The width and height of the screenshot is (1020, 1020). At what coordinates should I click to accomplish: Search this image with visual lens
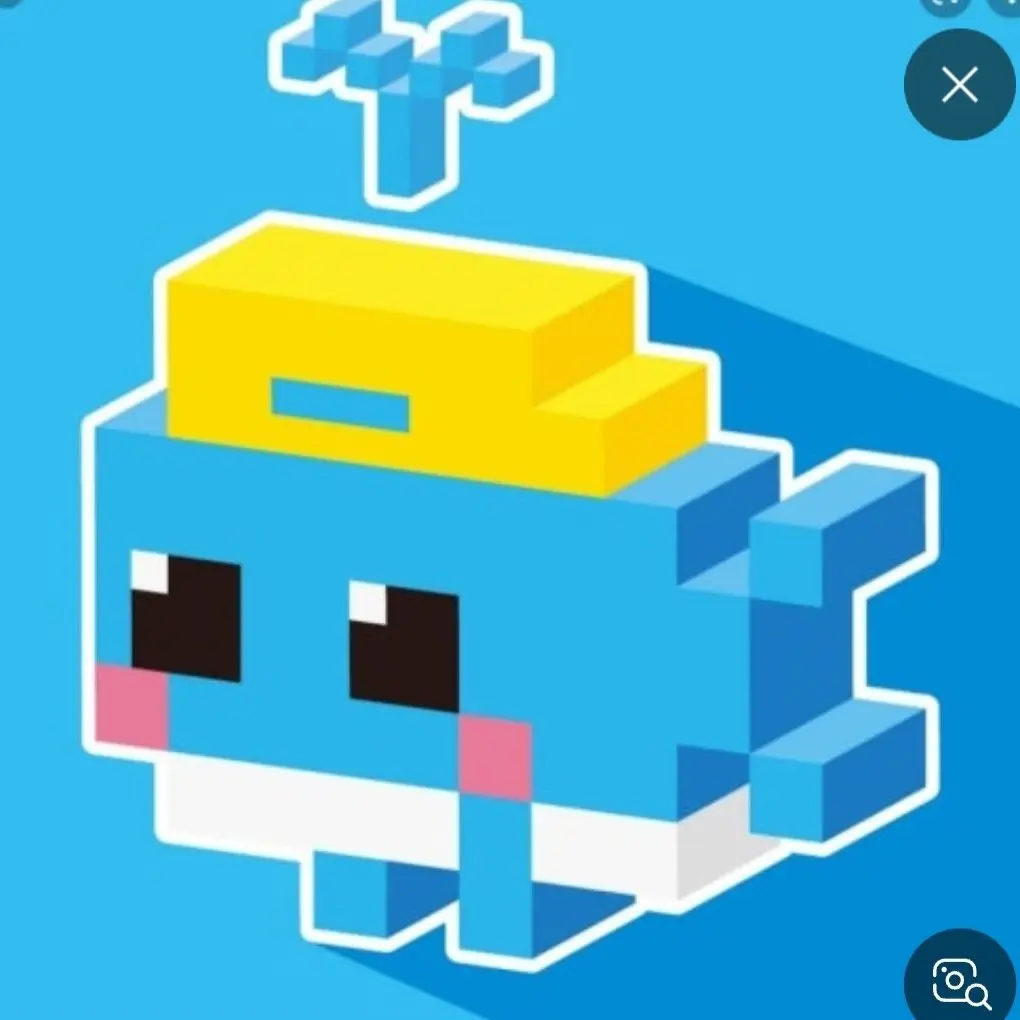[x=961, y=980]
